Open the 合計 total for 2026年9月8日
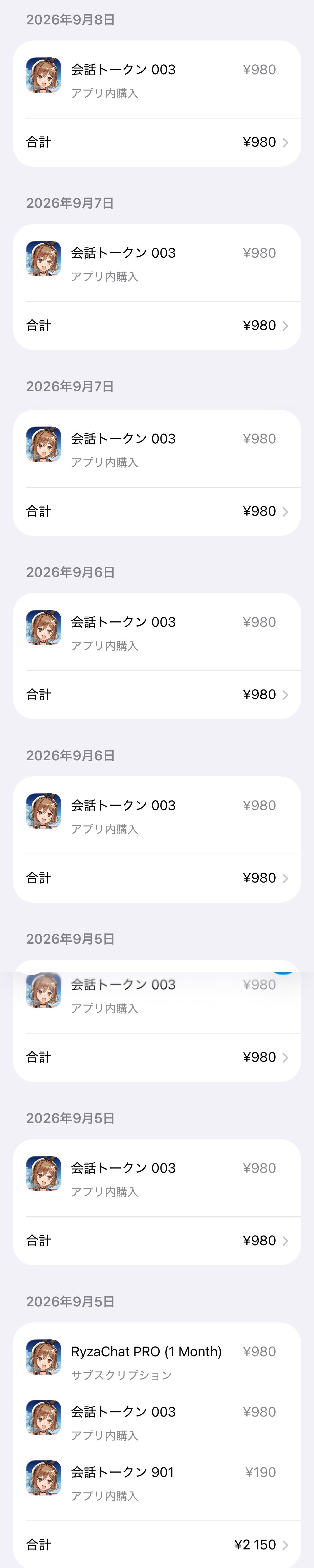 [157, 142]
